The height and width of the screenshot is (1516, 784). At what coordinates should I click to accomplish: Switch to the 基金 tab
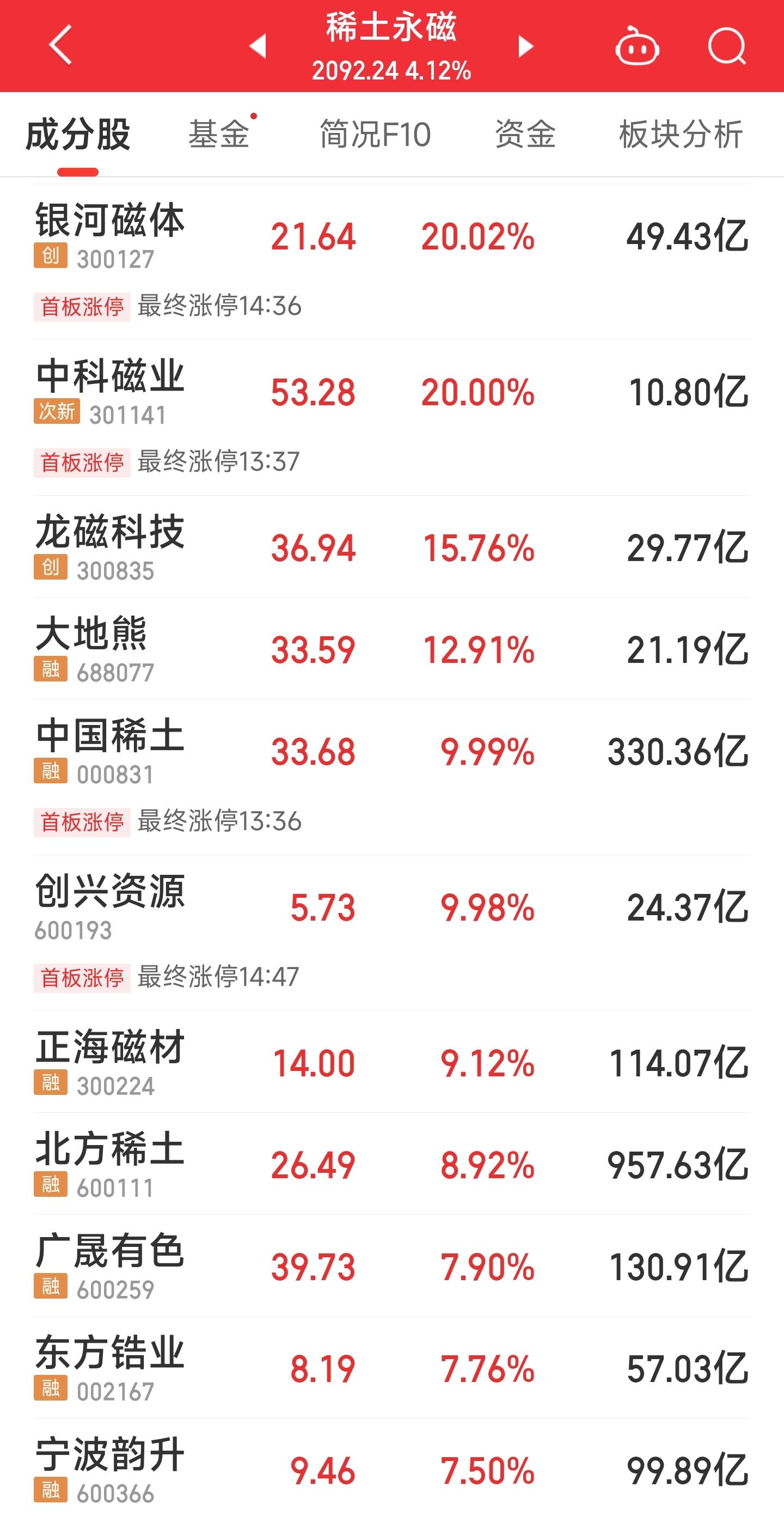click(219, 134)
